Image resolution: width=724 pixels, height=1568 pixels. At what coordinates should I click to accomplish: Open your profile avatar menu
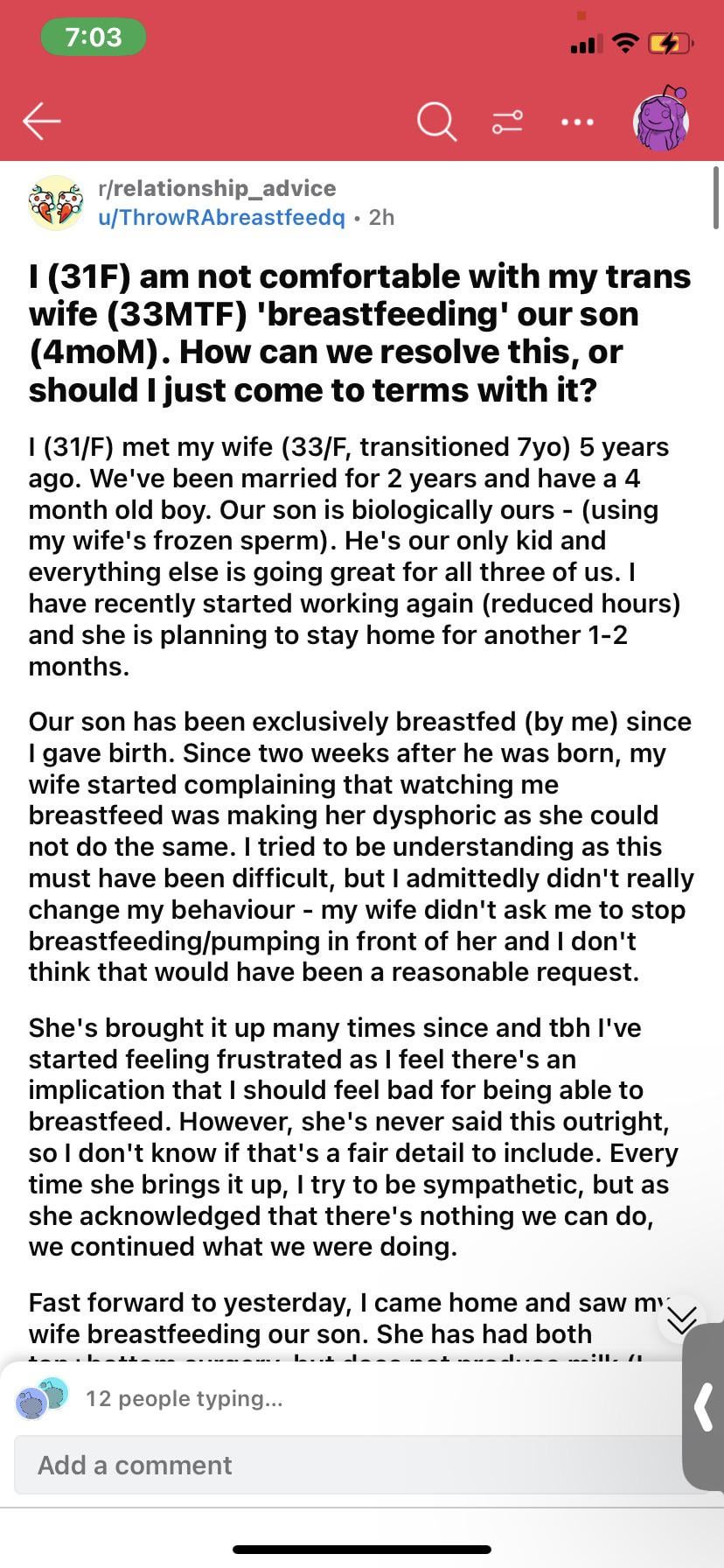[x=661, y=119]
